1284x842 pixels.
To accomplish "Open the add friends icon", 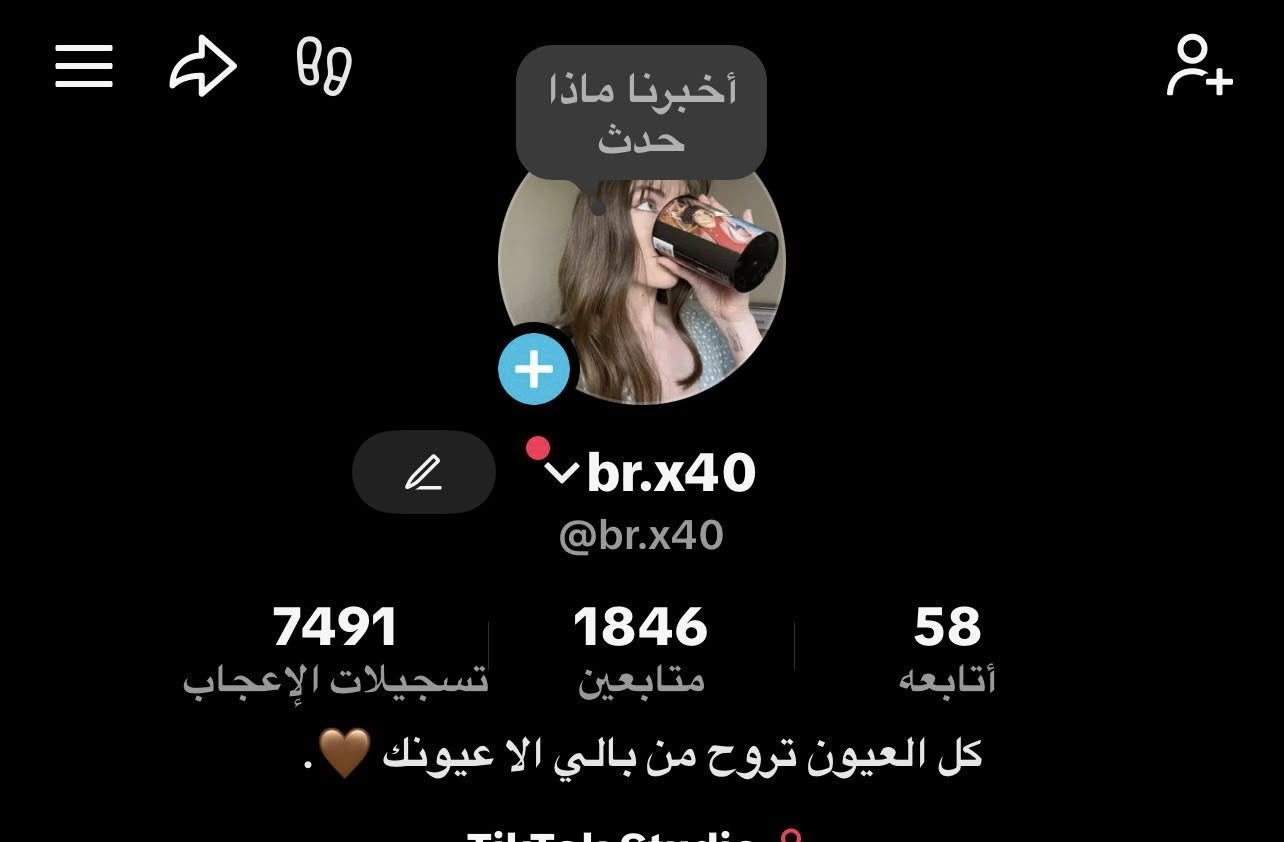I will click(x=1199, y=67).
